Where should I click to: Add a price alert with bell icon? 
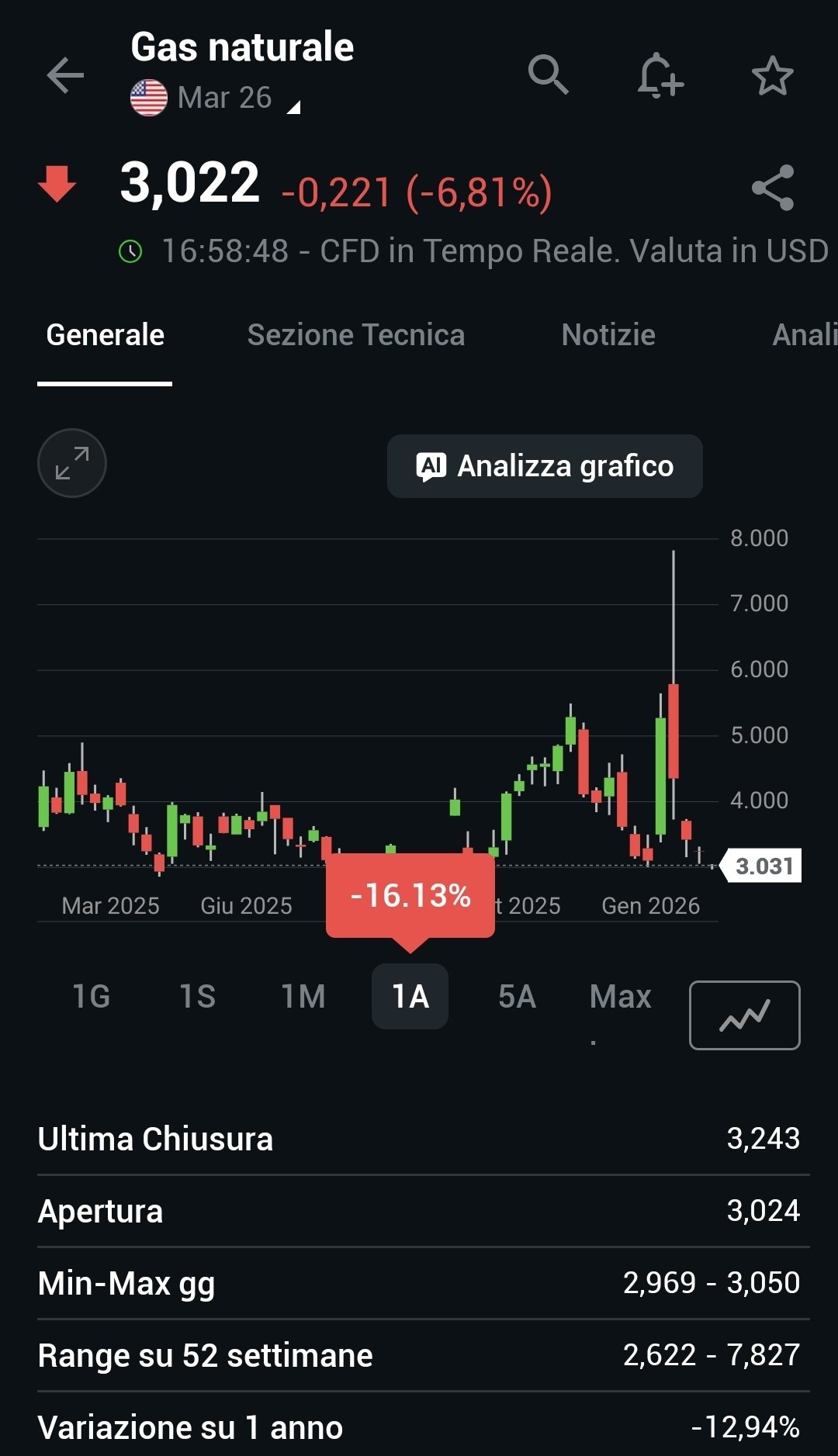point(660,75)
